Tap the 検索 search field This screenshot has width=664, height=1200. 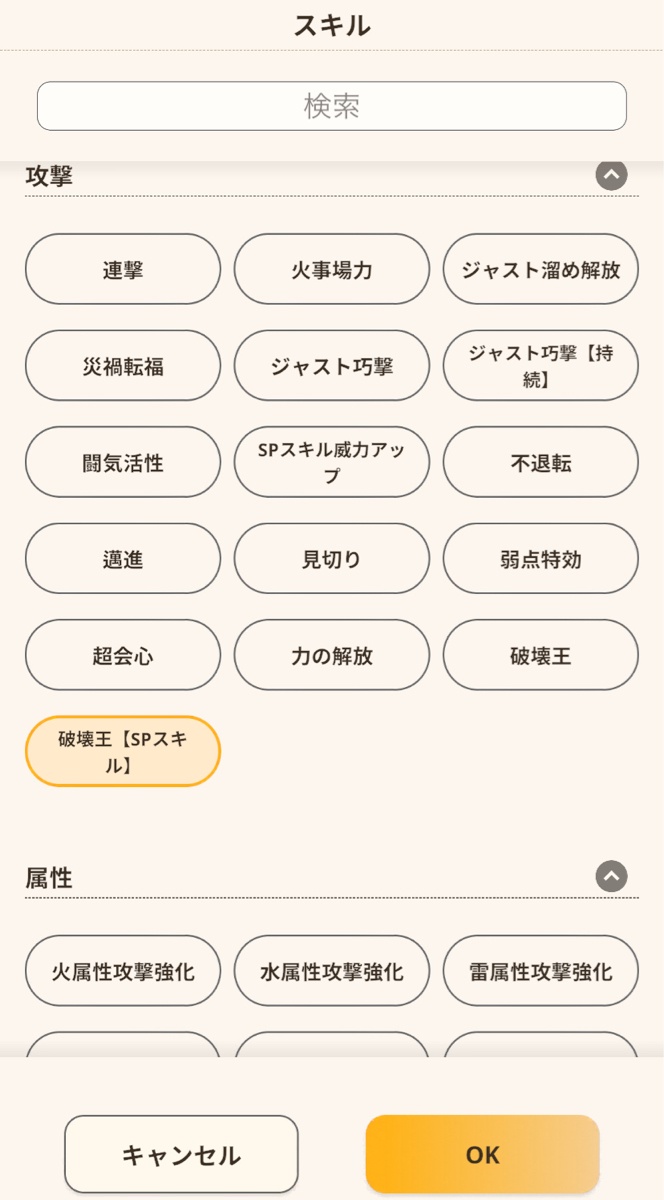(331, 106)
